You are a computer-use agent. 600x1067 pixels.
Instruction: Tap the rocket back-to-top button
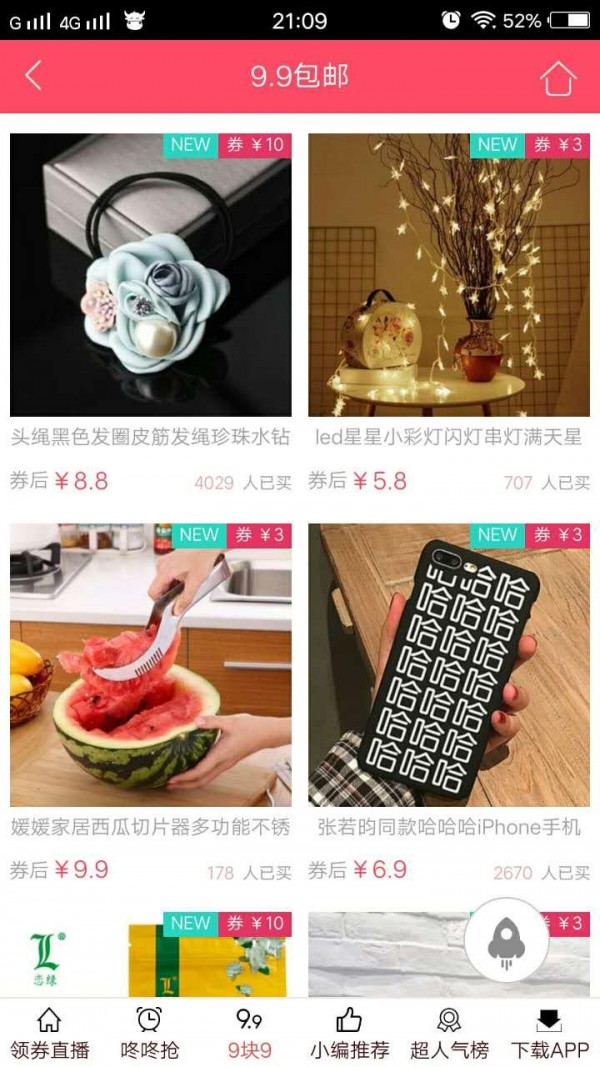(506, 941)
